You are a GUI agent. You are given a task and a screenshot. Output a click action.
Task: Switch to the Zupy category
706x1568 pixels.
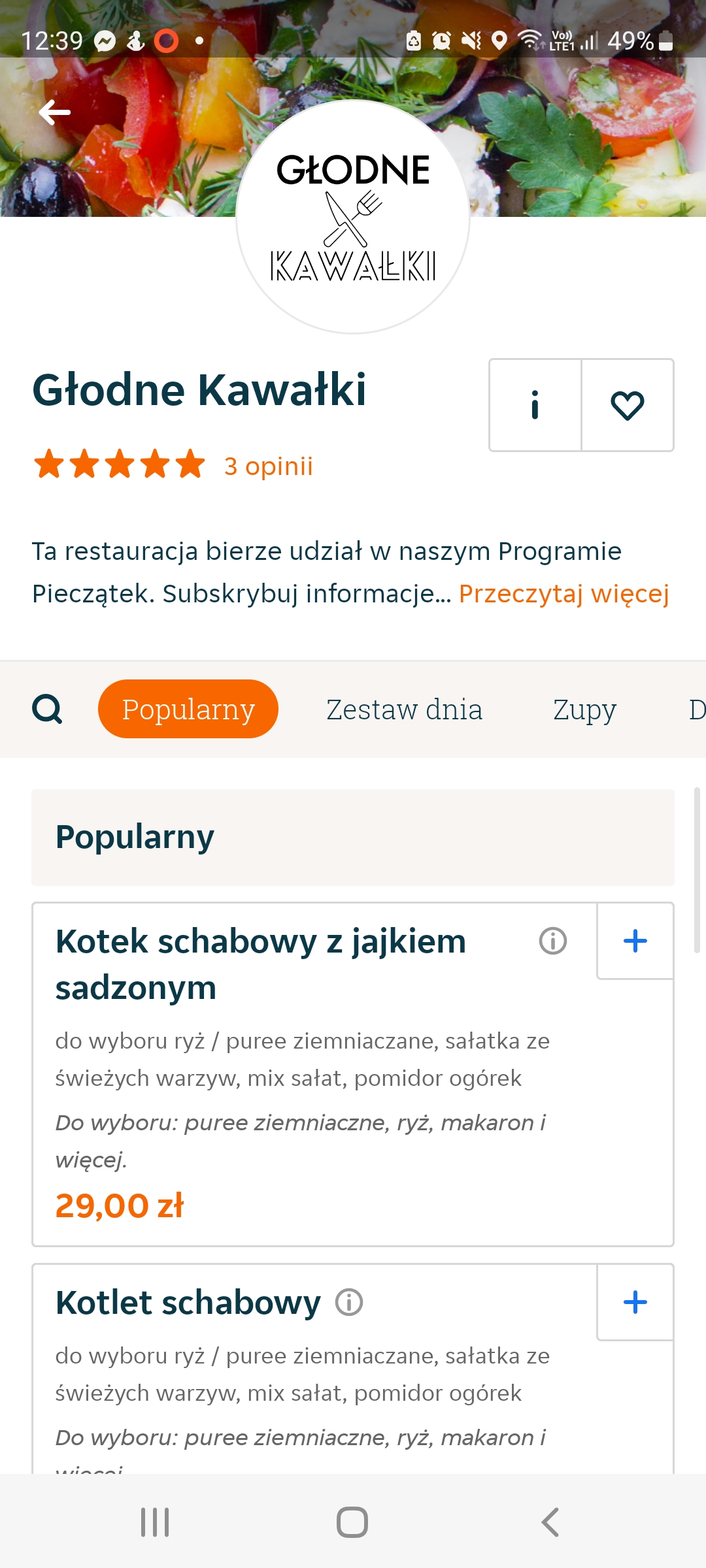tap(584, 710)
